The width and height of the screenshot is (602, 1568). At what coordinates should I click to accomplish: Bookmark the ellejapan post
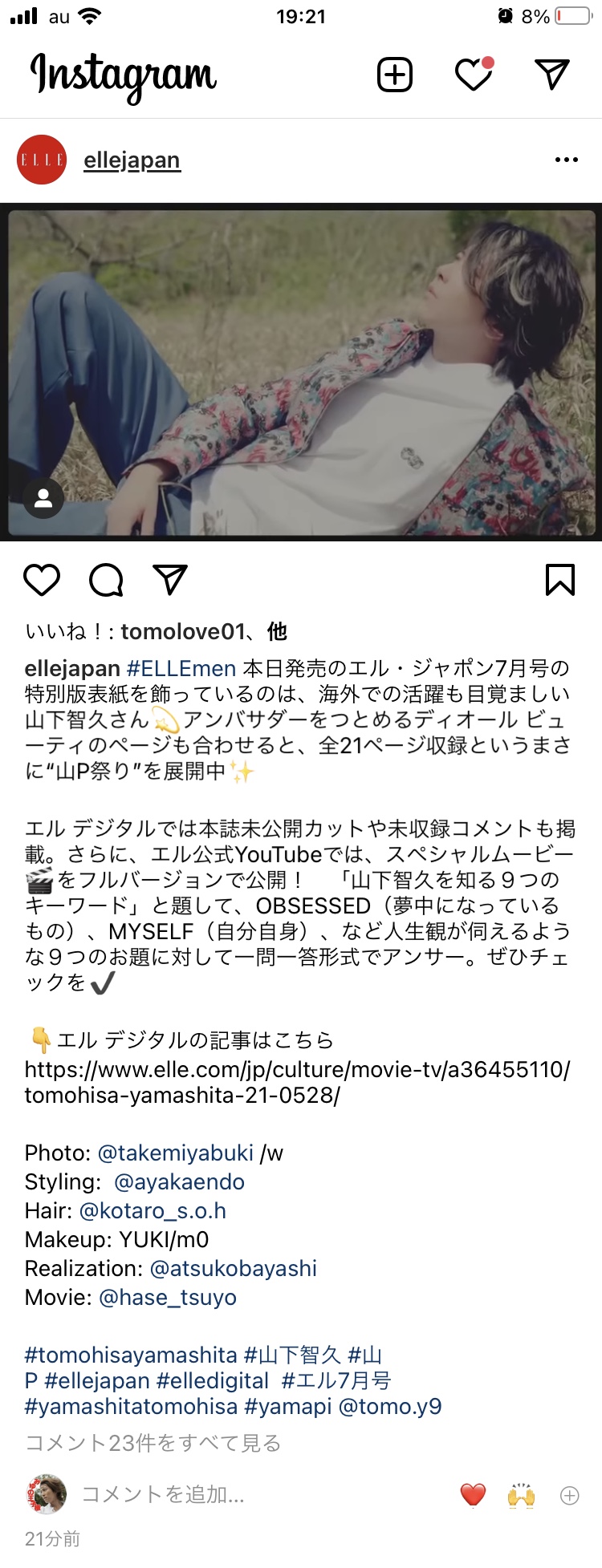(x=559, y=579)
